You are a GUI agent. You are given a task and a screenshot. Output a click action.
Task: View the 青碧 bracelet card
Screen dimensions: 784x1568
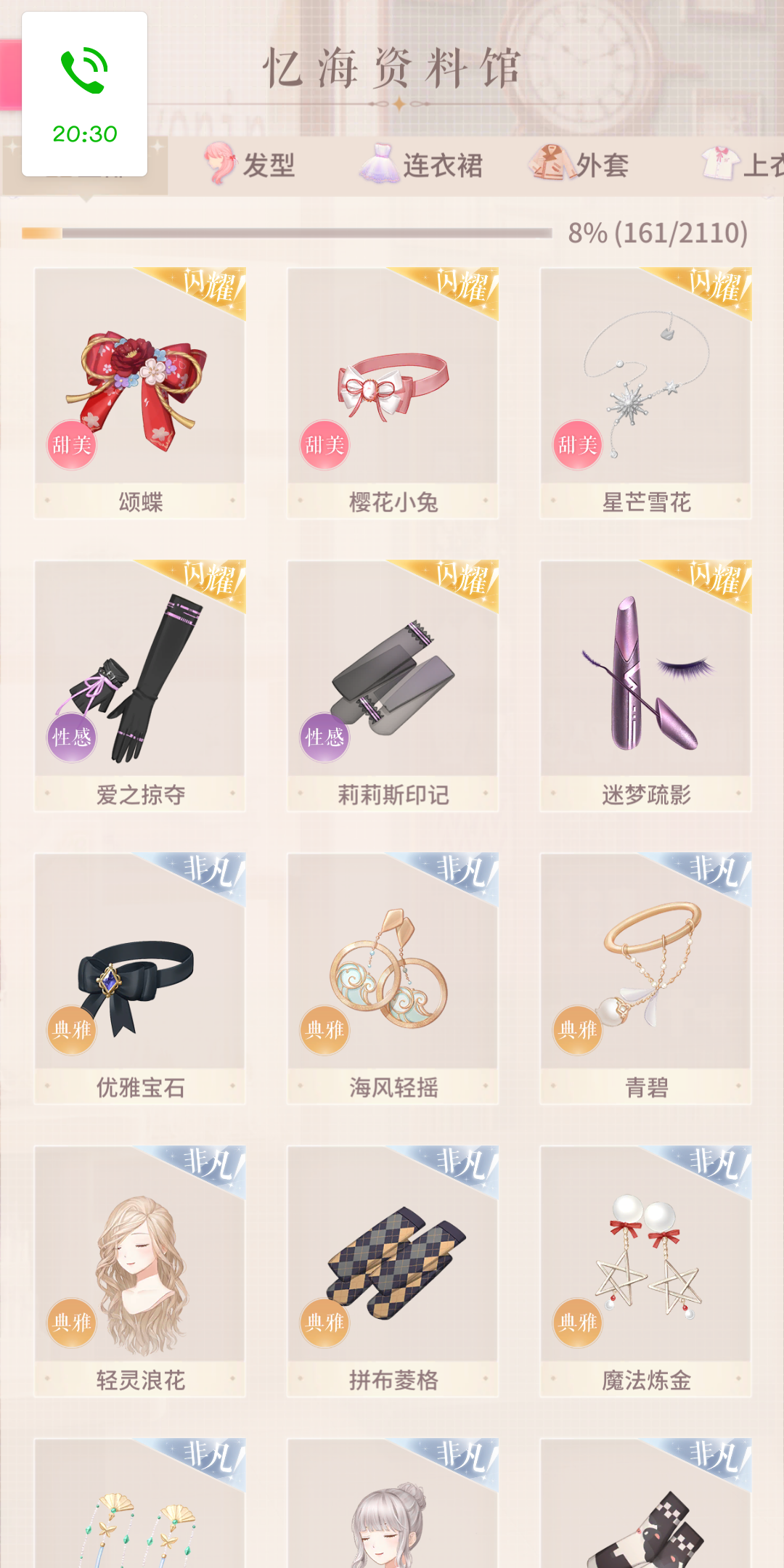645,979
